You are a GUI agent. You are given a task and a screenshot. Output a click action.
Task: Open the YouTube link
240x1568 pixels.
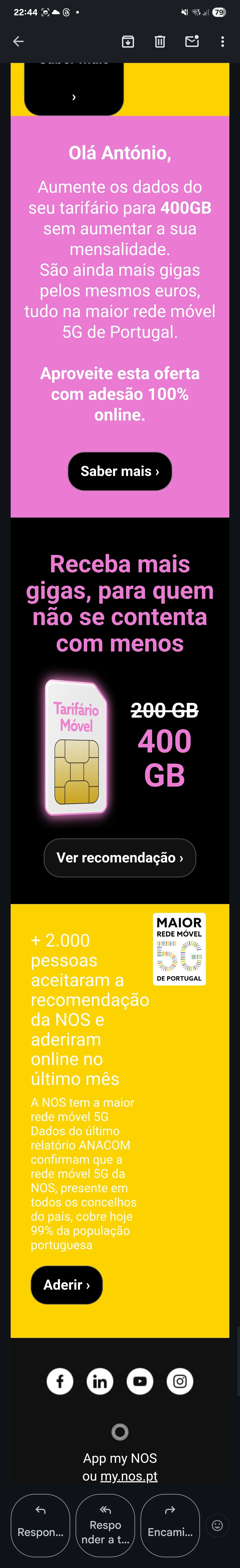[140, 1381]
